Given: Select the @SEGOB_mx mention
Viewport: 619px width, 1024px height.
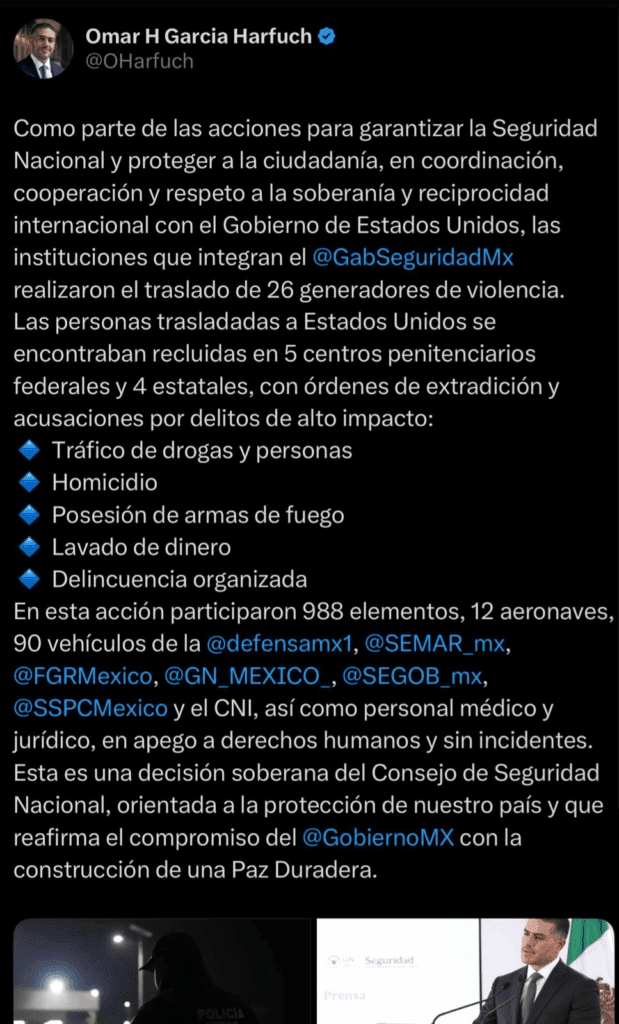Looking at the screenshot, I should pos(412,676).
